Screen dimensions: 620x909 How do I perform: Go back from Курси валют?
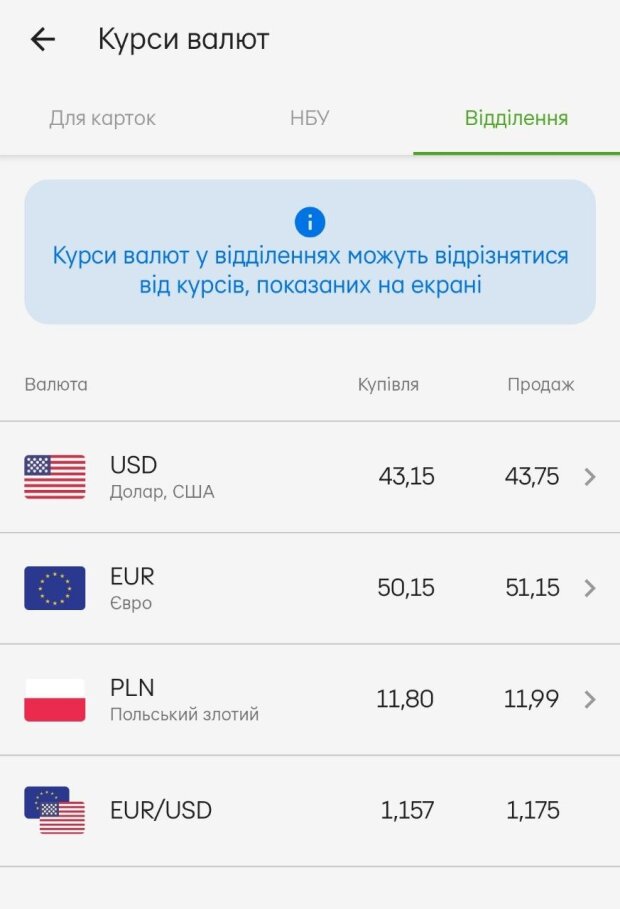[42, 40]
